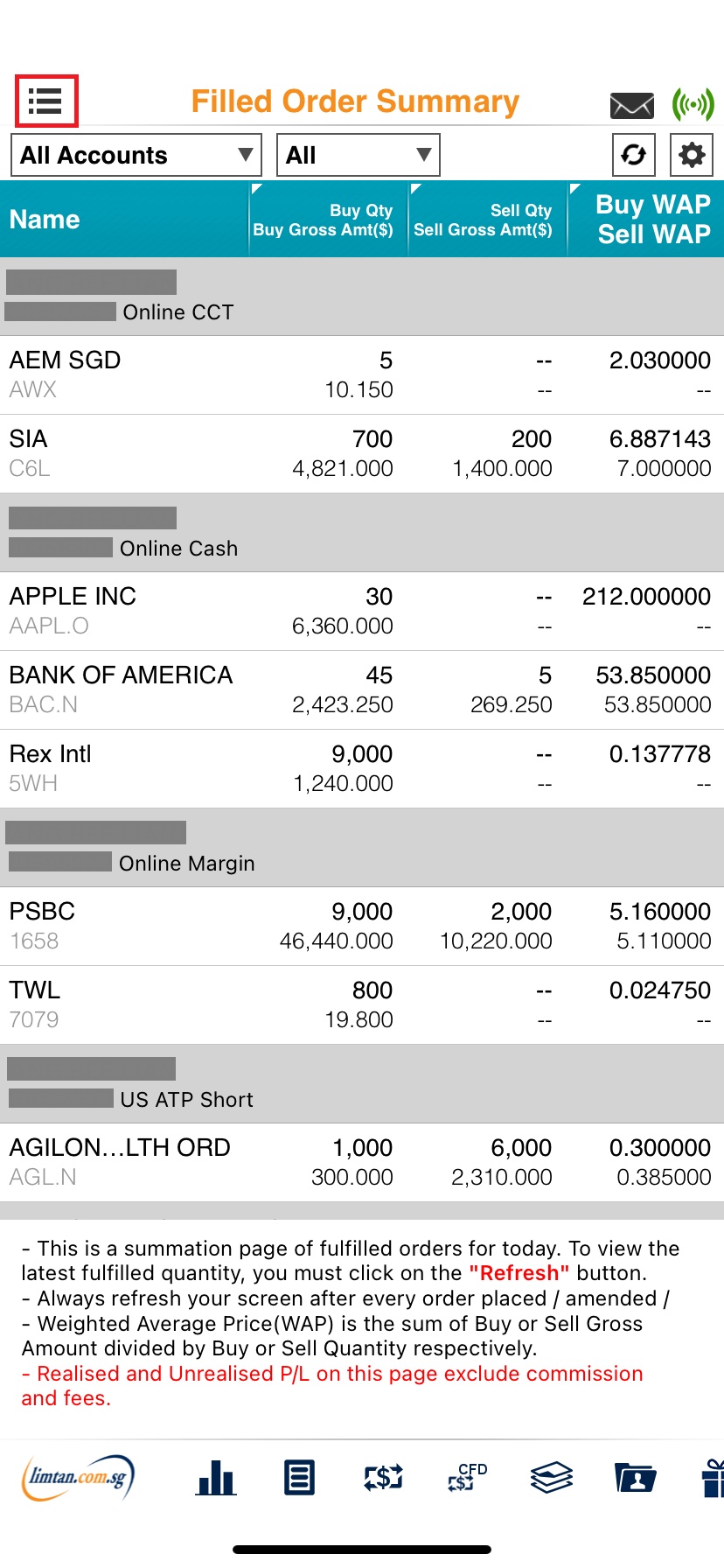Switch to the CFD tab
This screenshot has width=724, height=1568.
pos(466,1478)
